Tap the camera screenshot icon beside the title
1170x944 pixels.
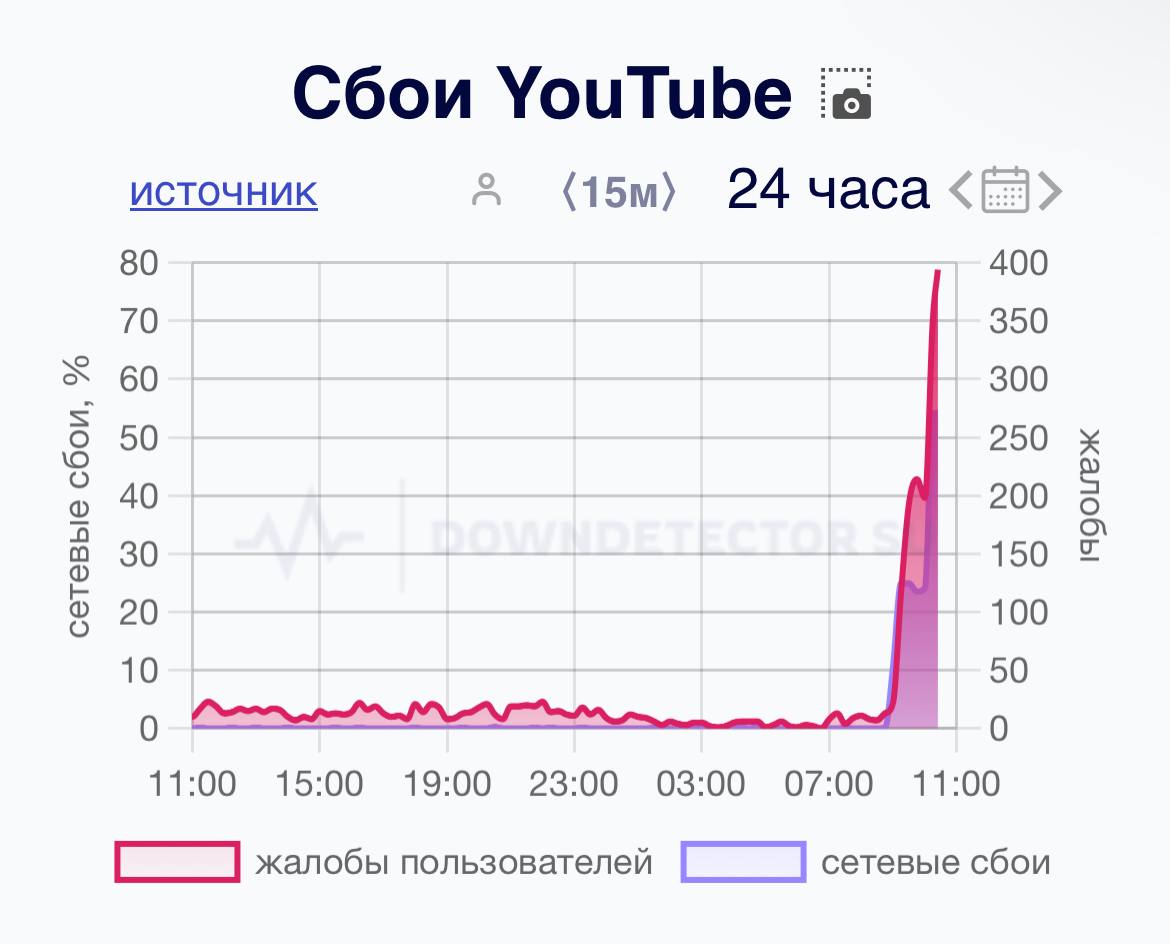pyautogui.click(x=846, y=94)
